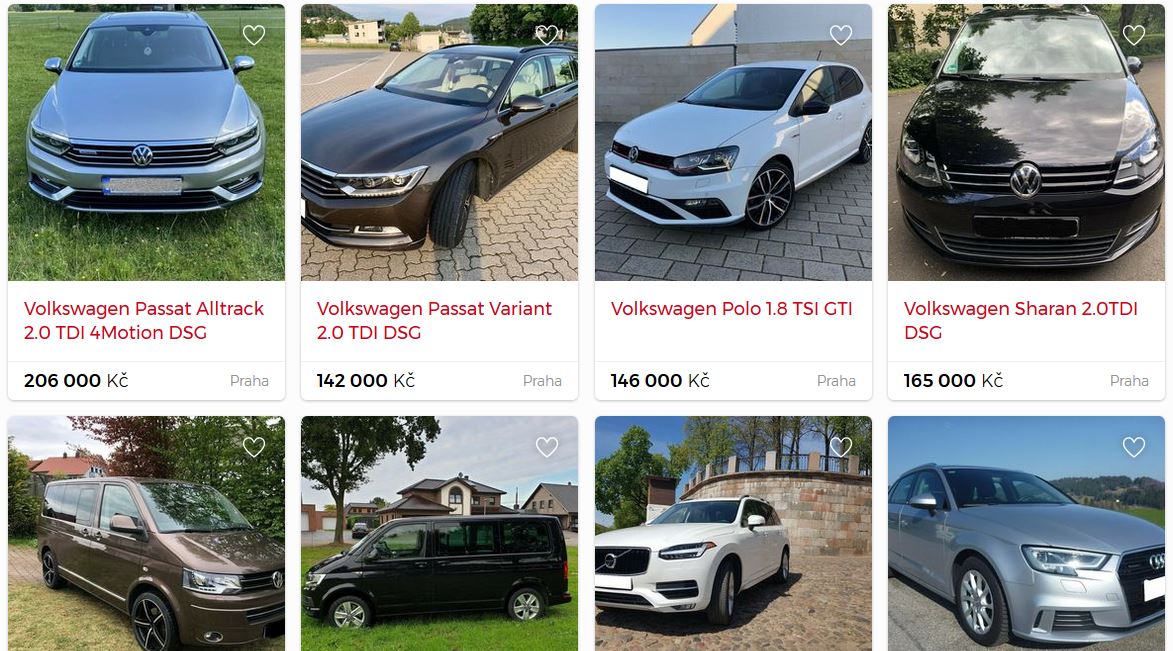Like the Volkswagen Sharan listing
Image resolution: width=1173 pixels, height=651 pixels.
[1134, 35]
